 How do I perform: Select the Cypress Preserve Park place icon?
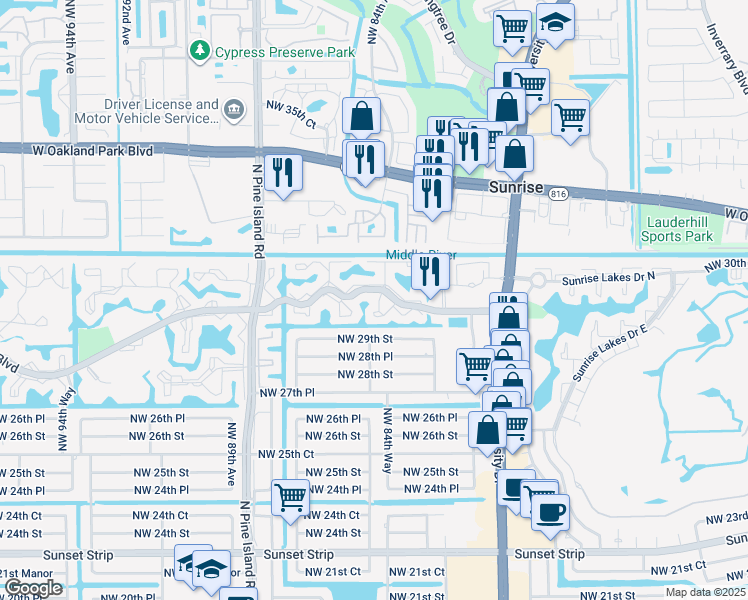[x=201, y=49]
